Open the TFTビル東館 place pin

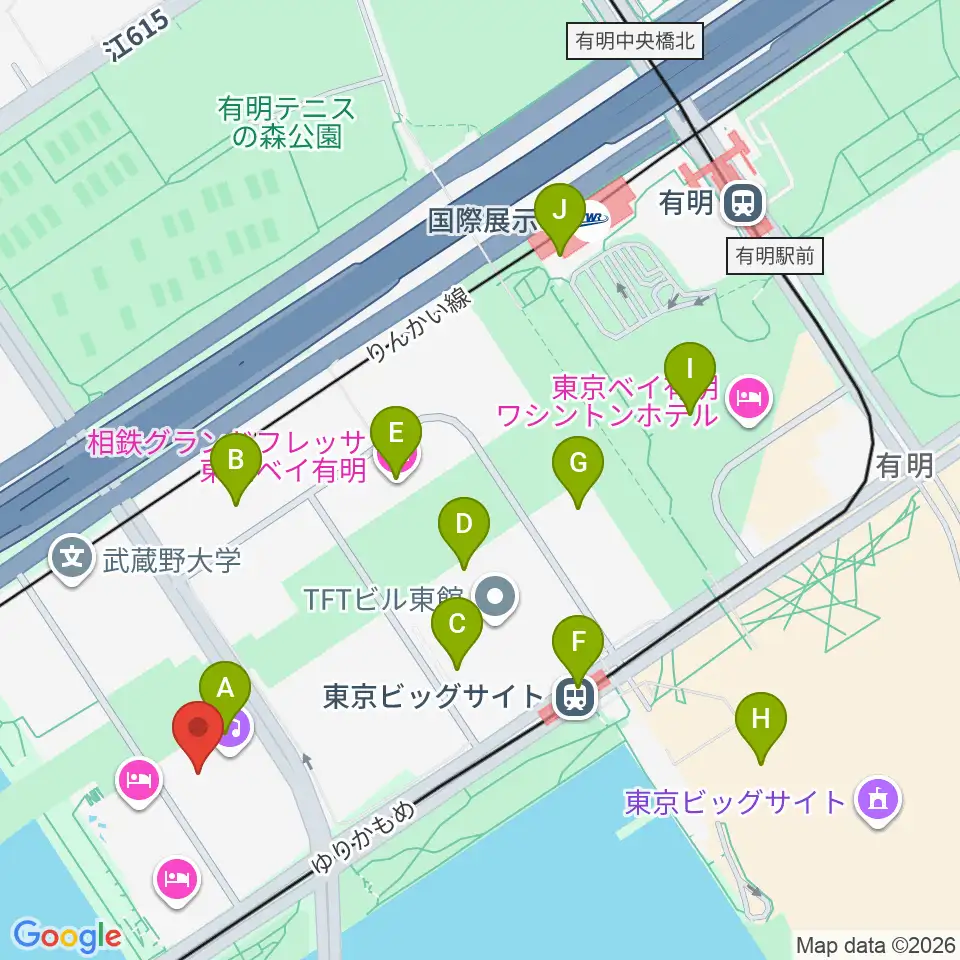pyautogui.click(x=496, y=596)
